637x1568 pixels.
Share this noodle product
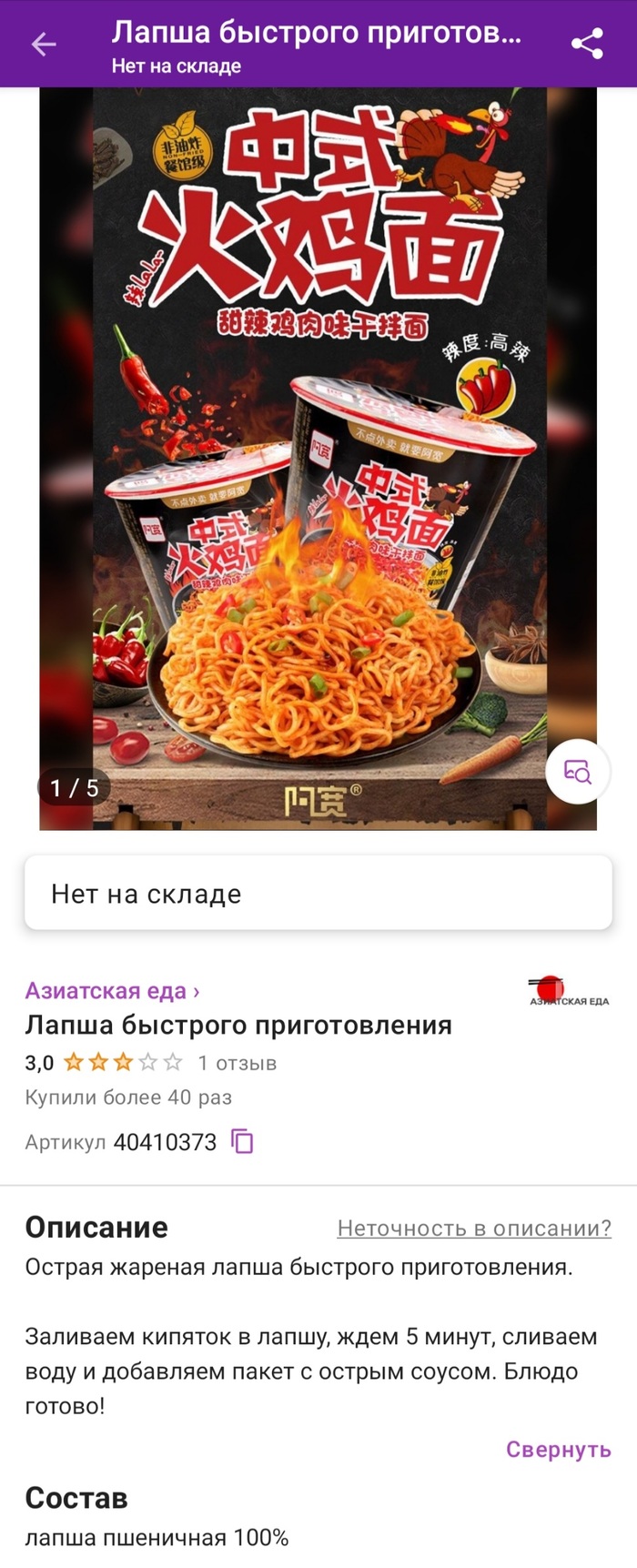point(587,44)
